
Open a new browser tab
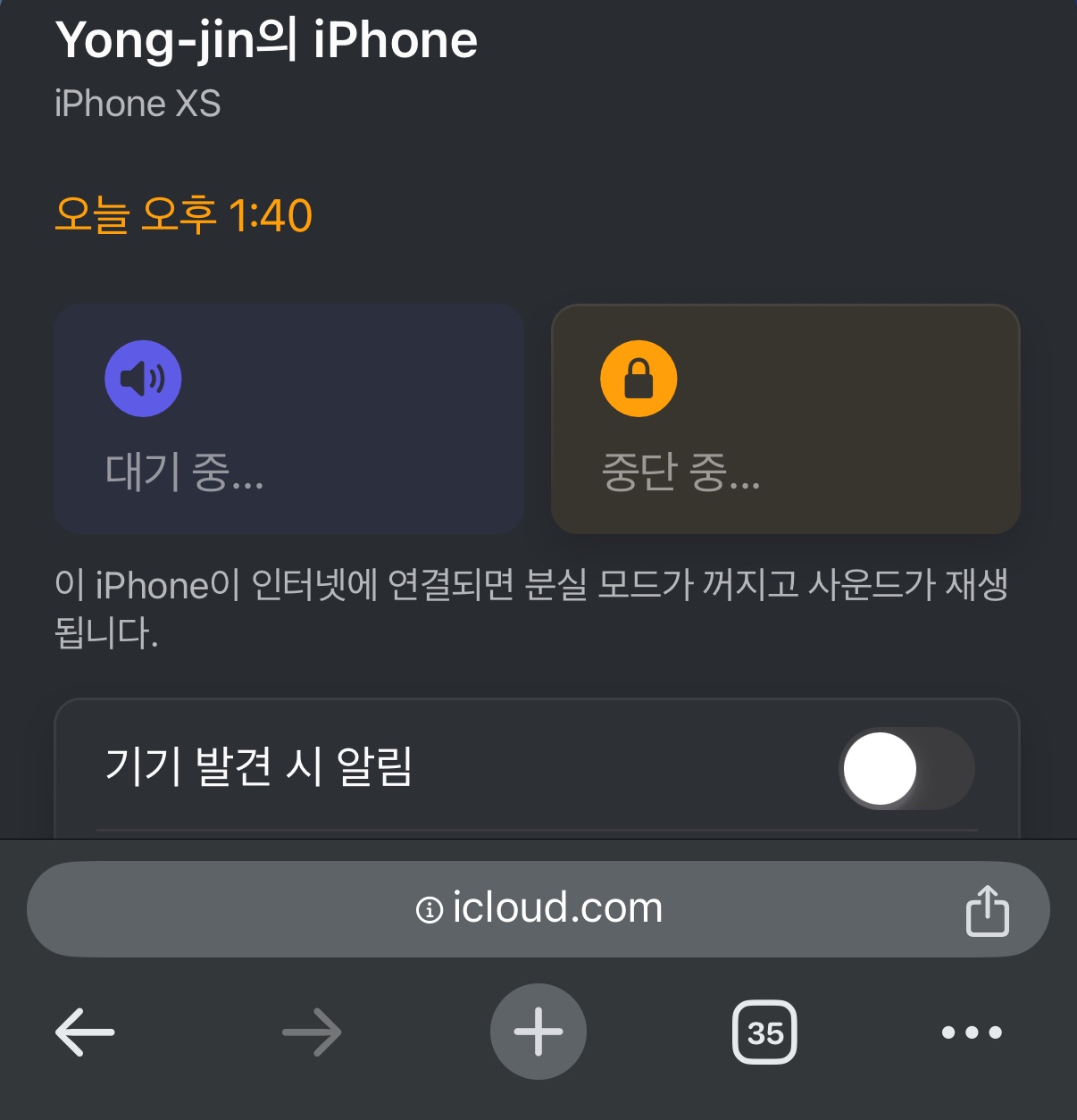point(538,1032)
